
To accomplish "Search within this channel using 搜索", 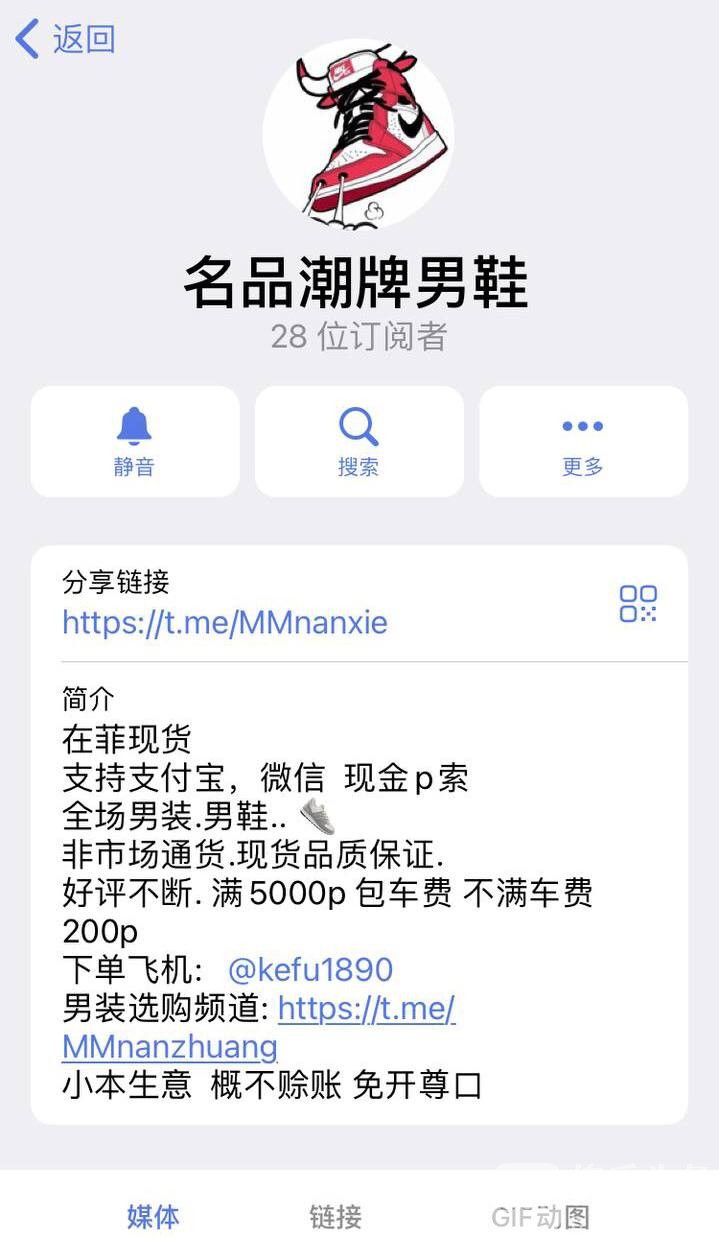I will click(359, 441).
